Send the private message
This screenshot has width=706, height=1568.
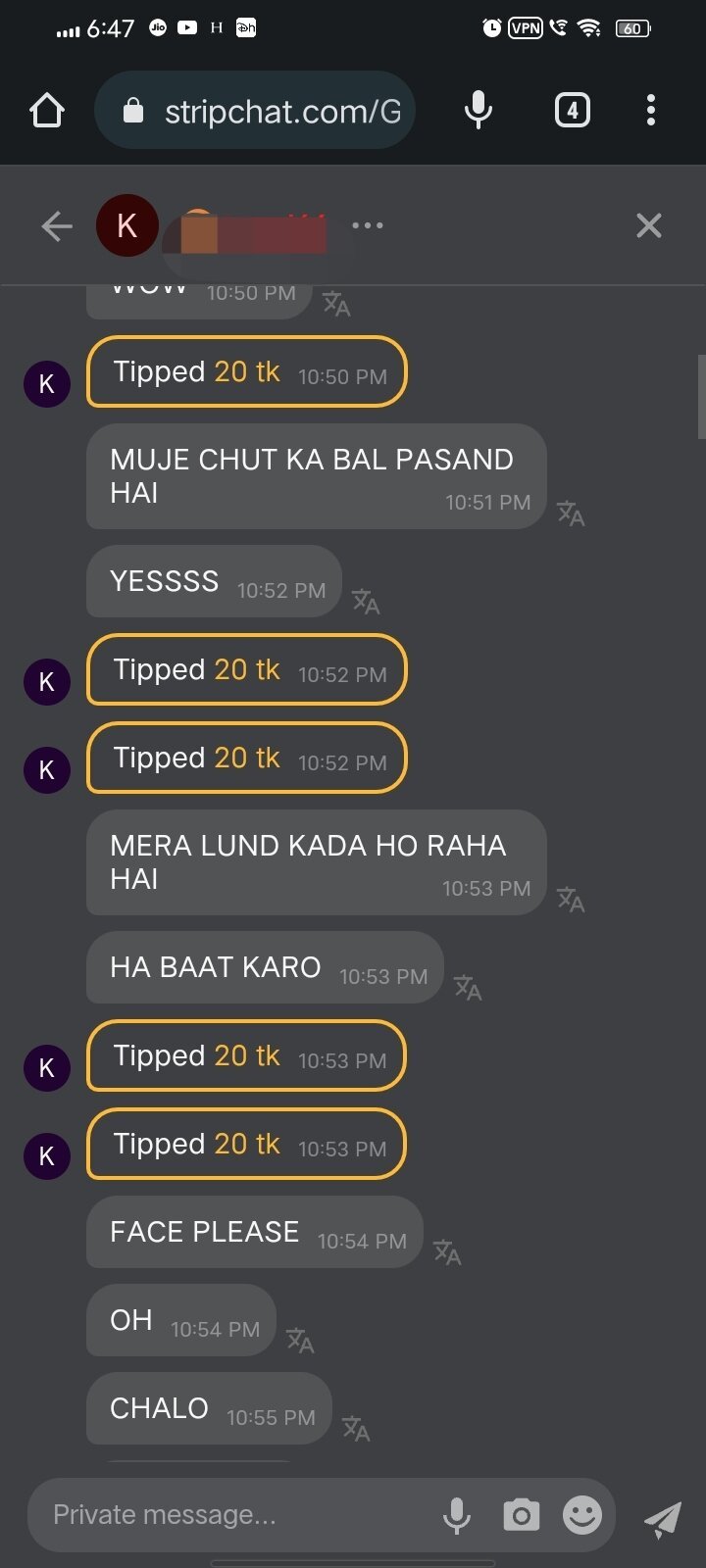pos(663,1517)
